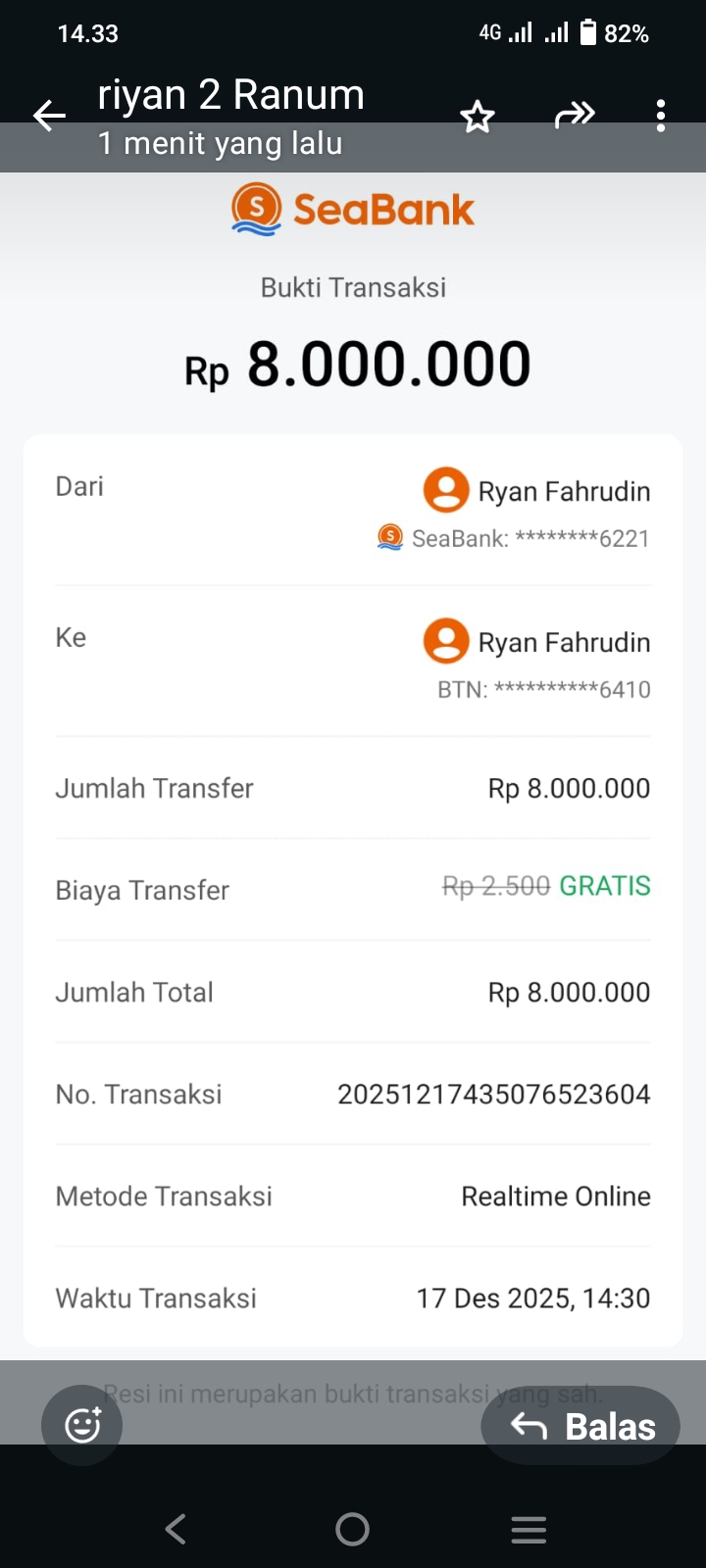Open the three-dot overflow menu
Viewport: 706px width, 1568px height.
[660, 116]
